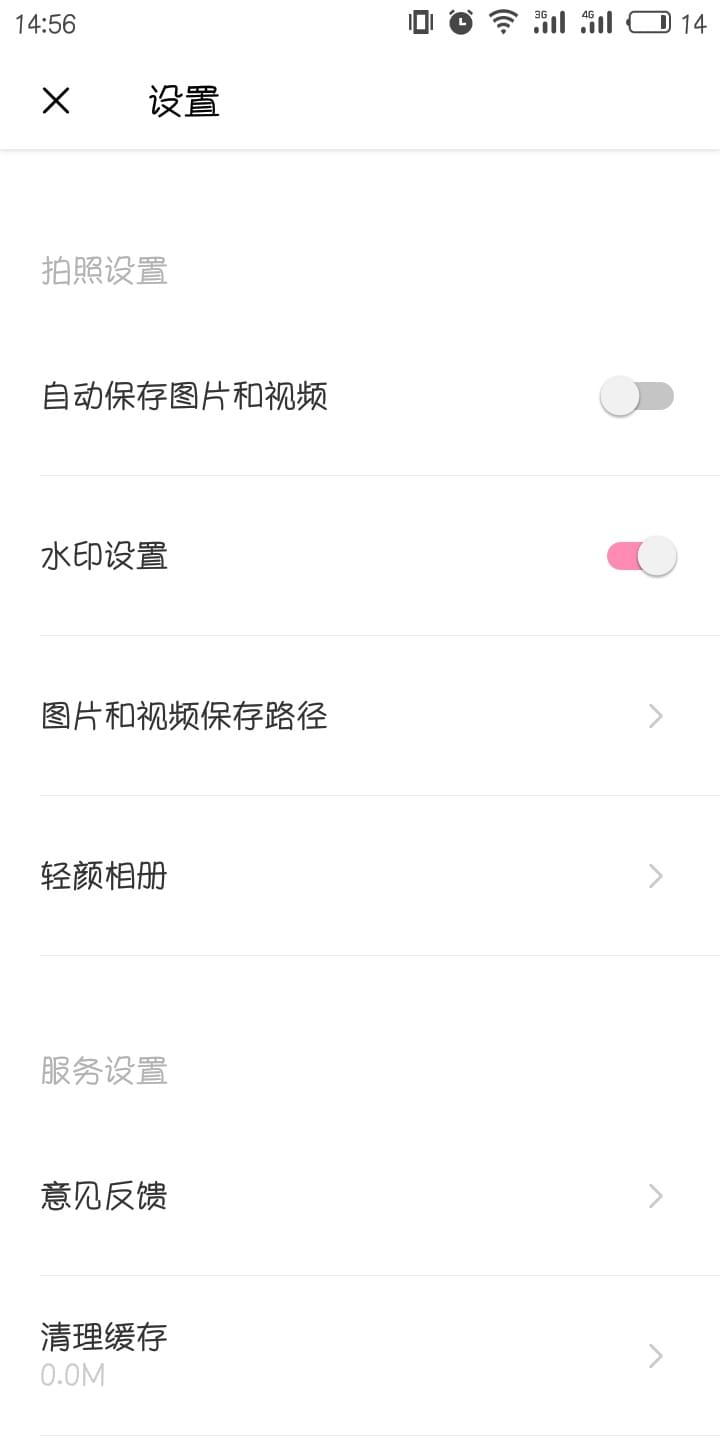Expand the 意见反馈 row chevron
Image resolution: width=720 pixels, height=1440 pixels.
click(655, 1196)
